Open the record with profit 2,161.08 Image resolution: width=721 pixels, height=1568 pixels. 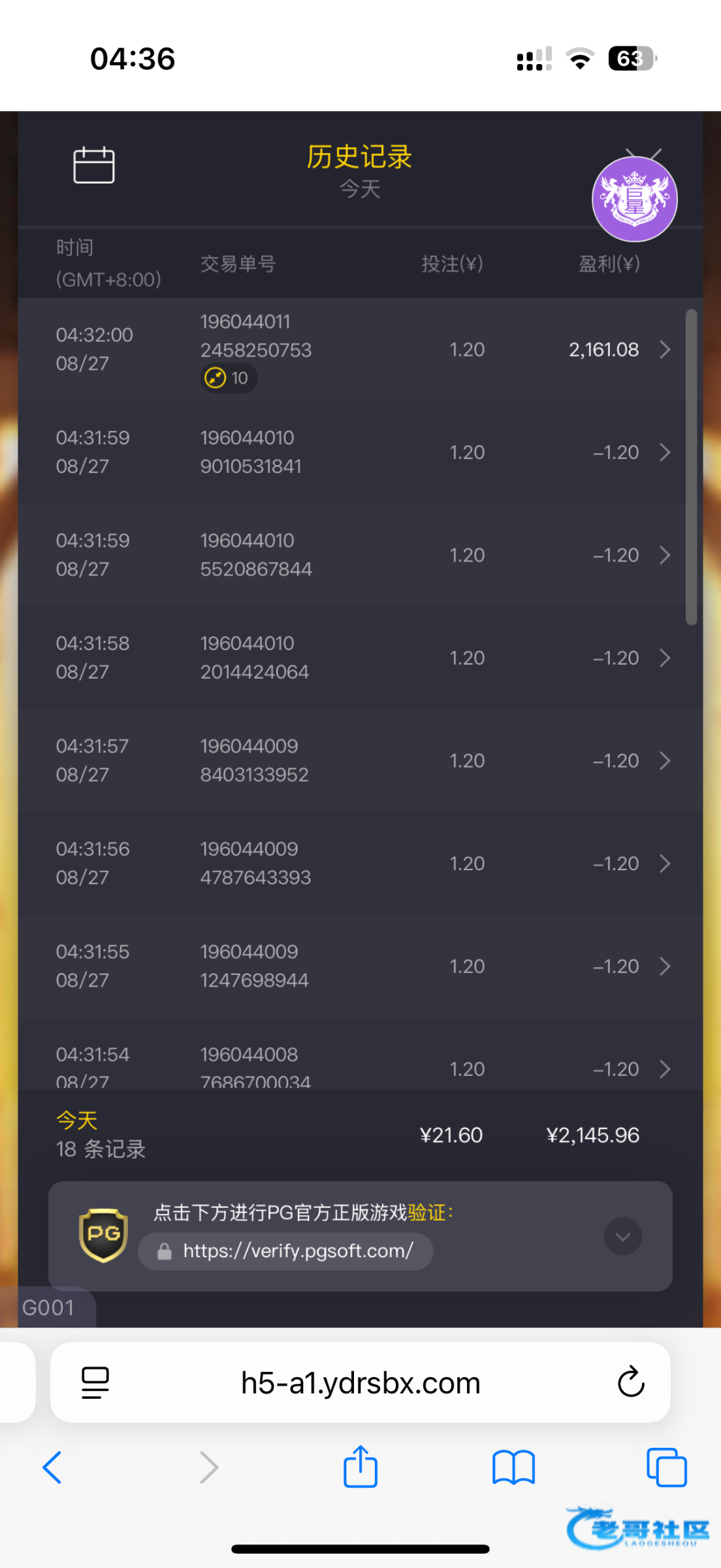point(360,350)
